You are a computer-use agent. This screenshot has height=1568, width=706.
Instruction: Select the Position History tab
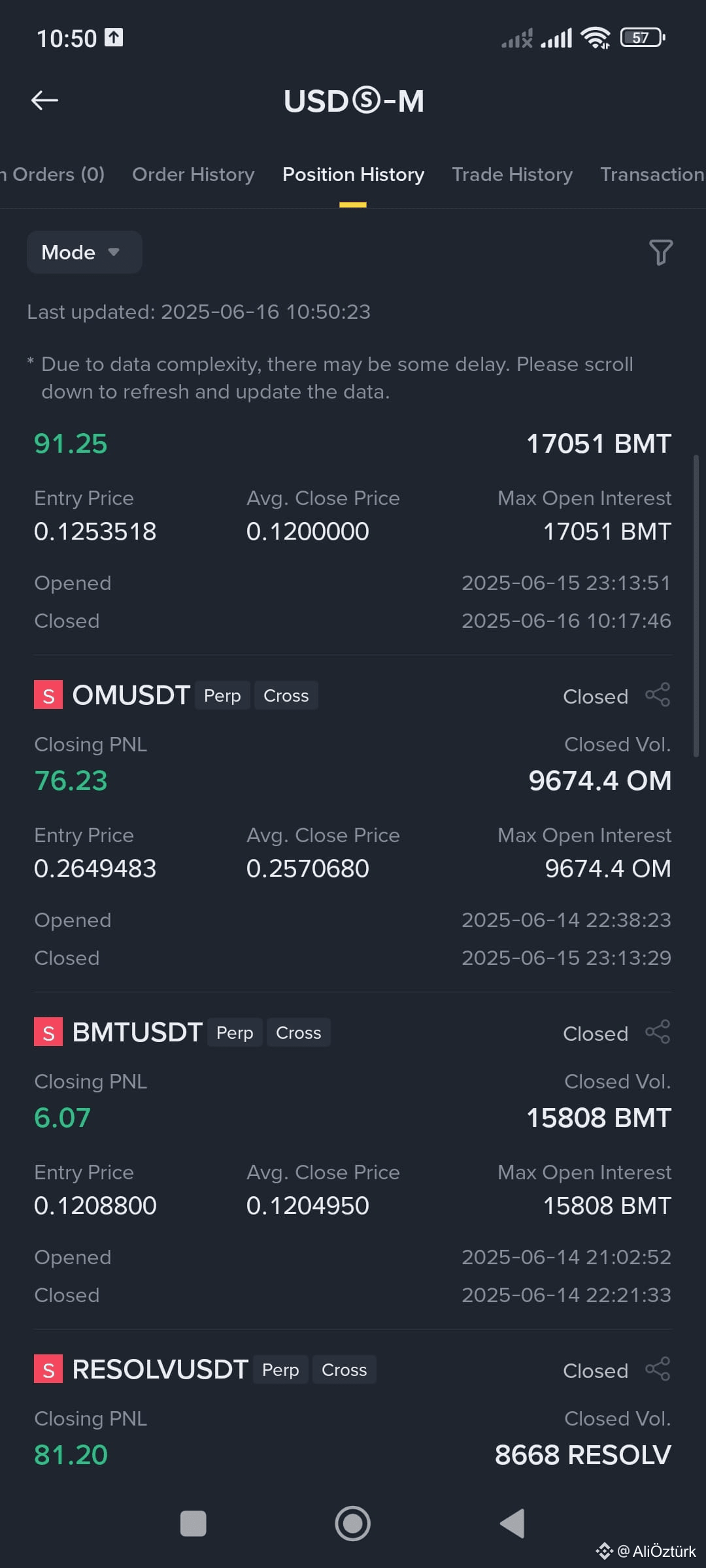[x=353, y=174]
